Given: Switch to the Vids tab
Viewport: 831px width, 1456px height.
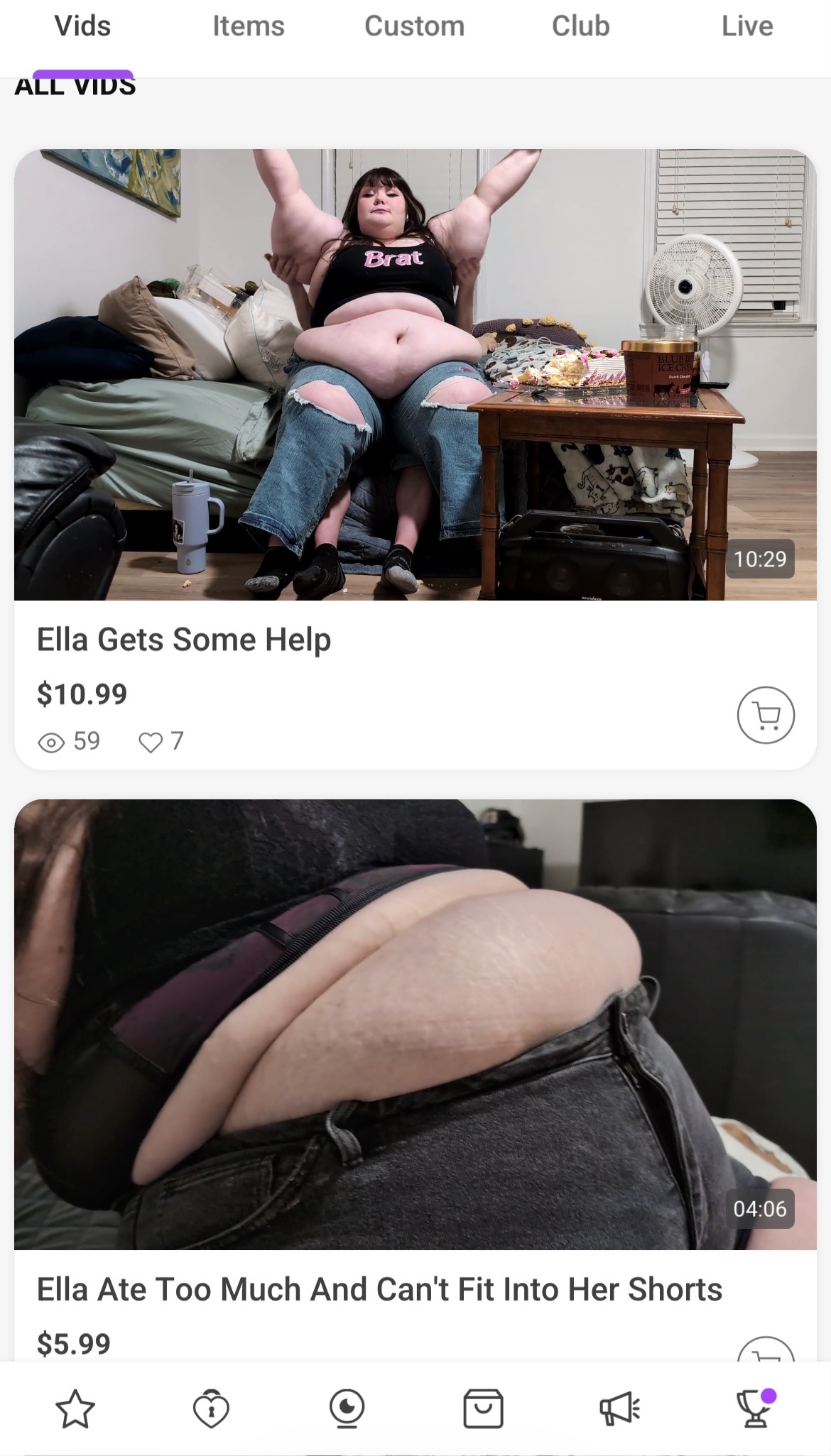Looking at the screenshot, I should tap(82, 27).
